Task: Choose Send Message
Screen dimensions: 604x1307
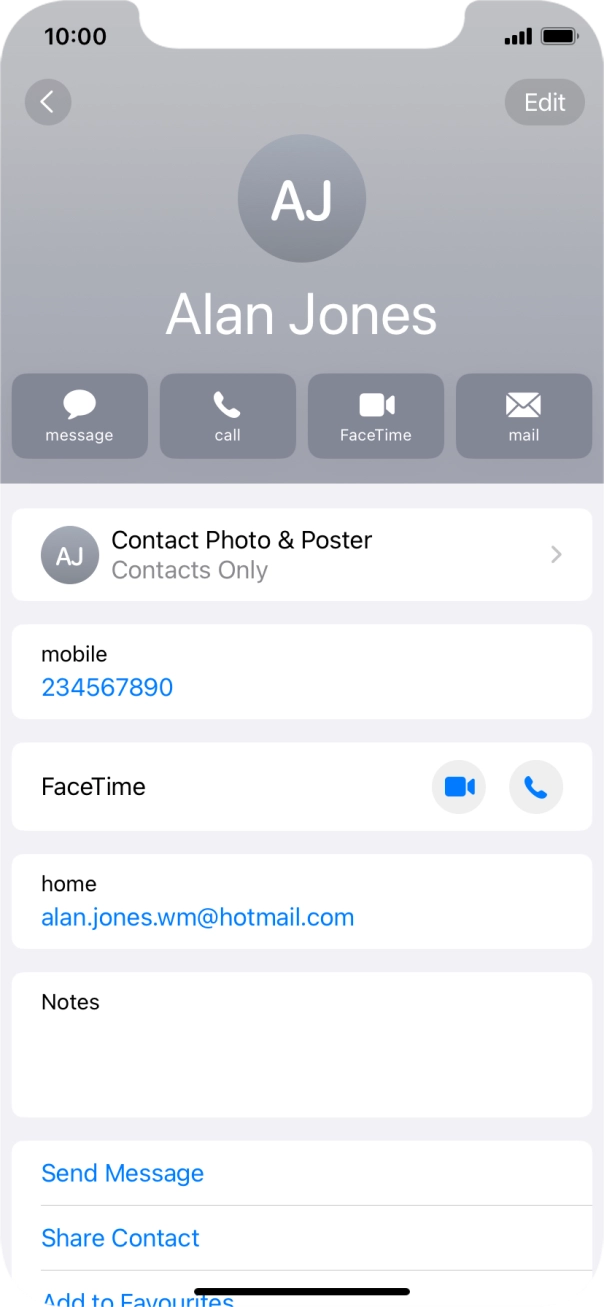Action: [123, 1173]
